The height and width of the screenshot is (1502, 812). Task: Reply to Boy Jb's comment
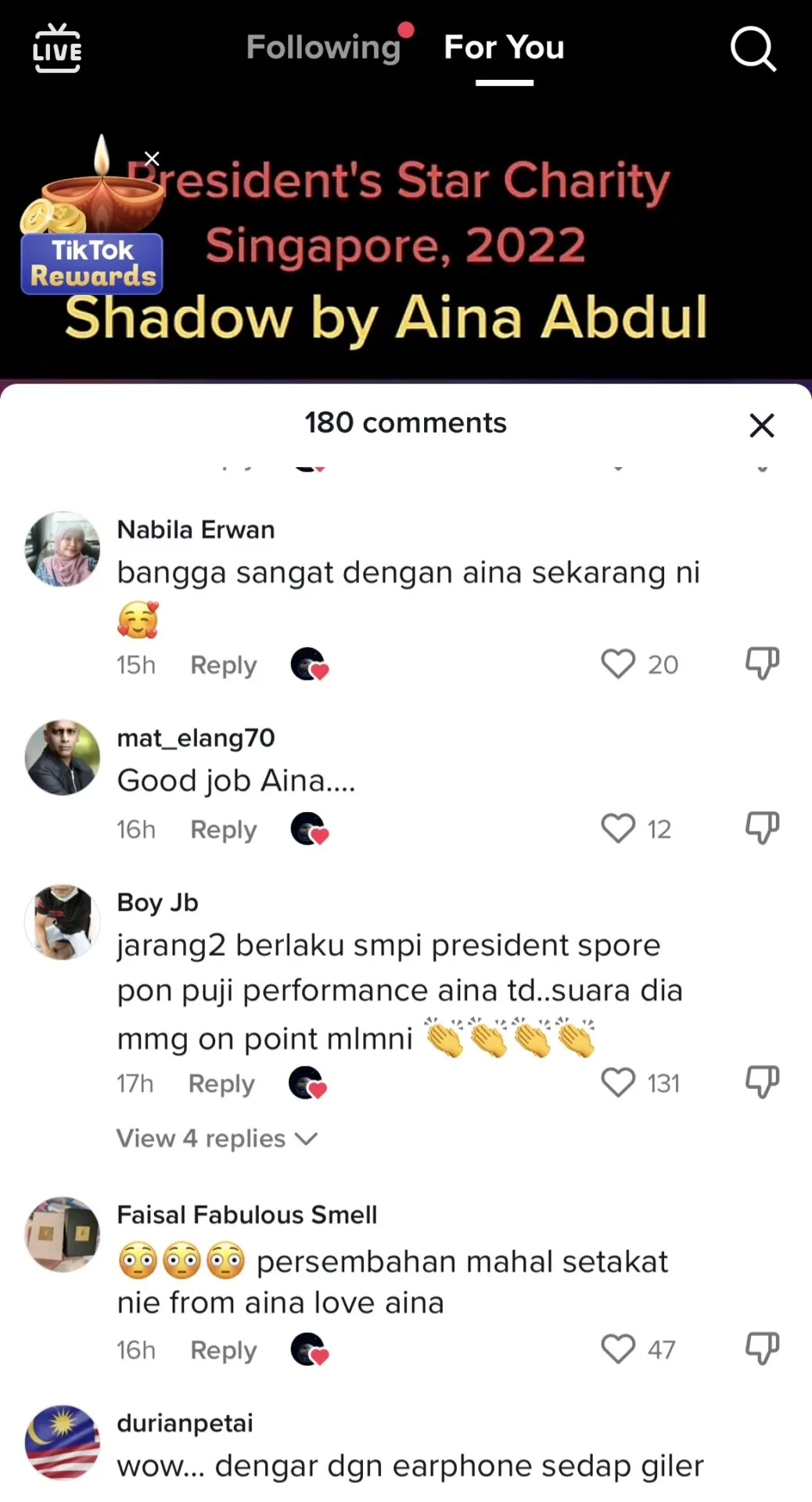click(x=221, y=1083)
